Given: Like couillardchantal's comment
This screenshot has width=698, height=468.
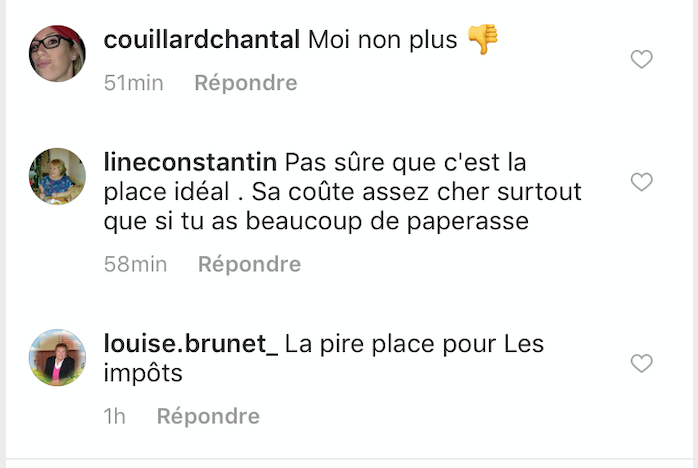Looking at the screenshot, I should 641,60.
